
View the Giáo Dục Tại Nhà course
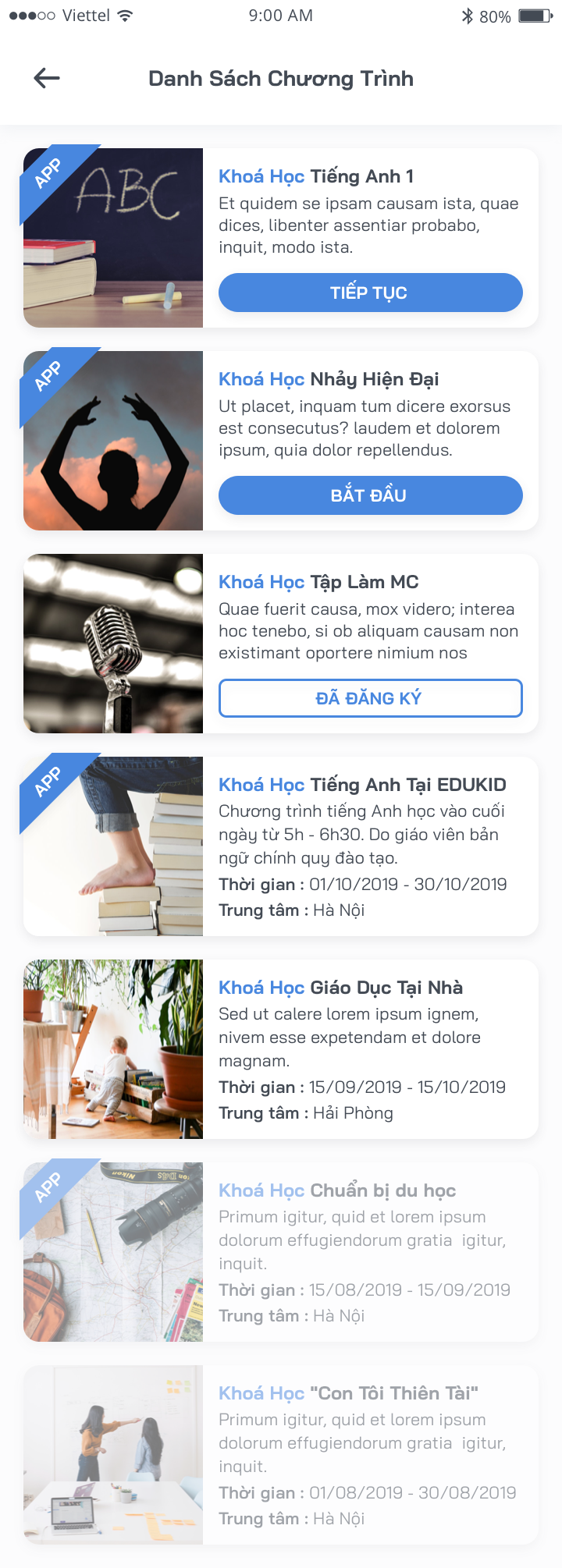(340, 988)
